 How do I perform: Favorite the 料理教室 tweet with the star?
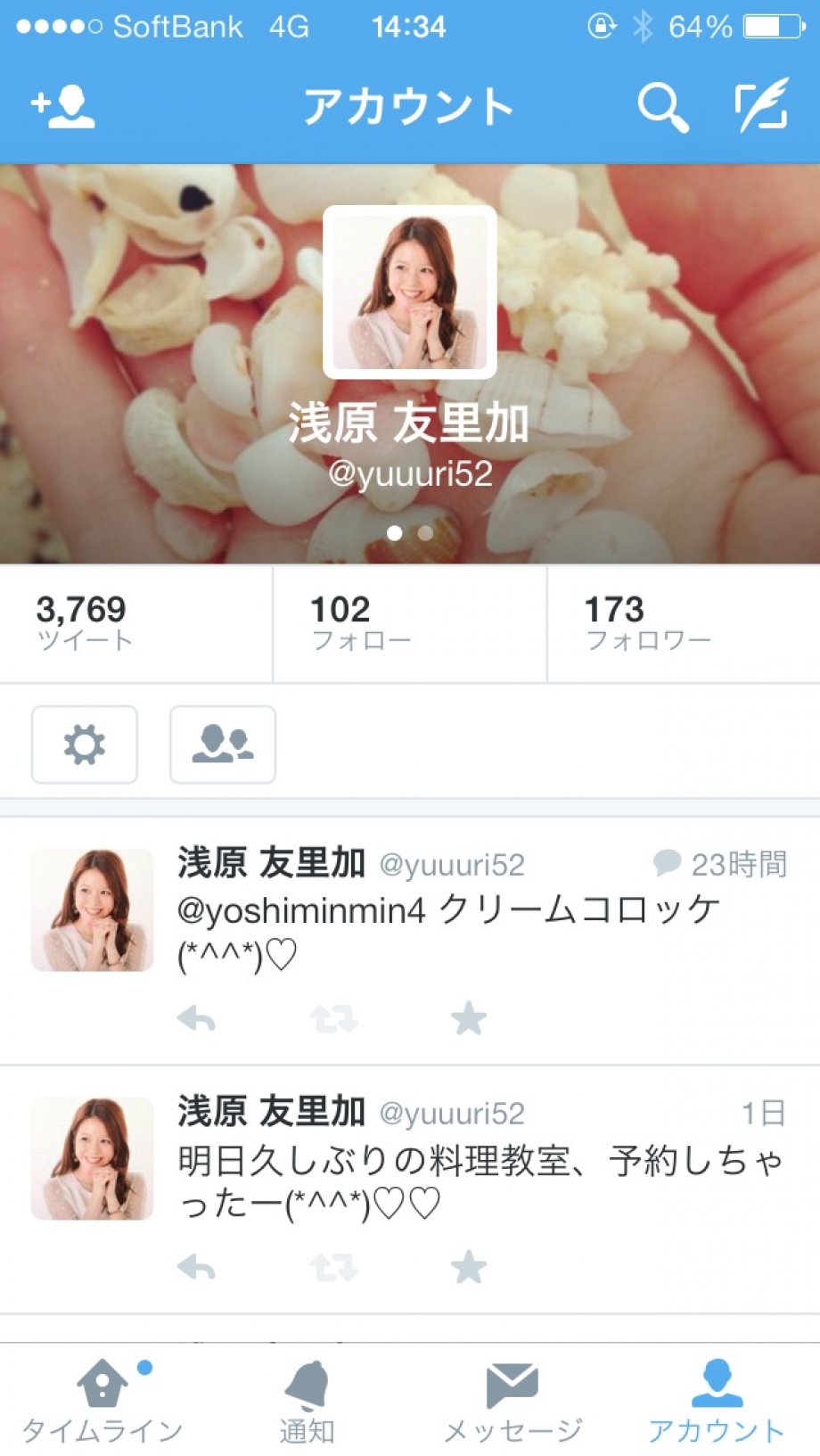pyautogui.click(x=469, y=1266)
